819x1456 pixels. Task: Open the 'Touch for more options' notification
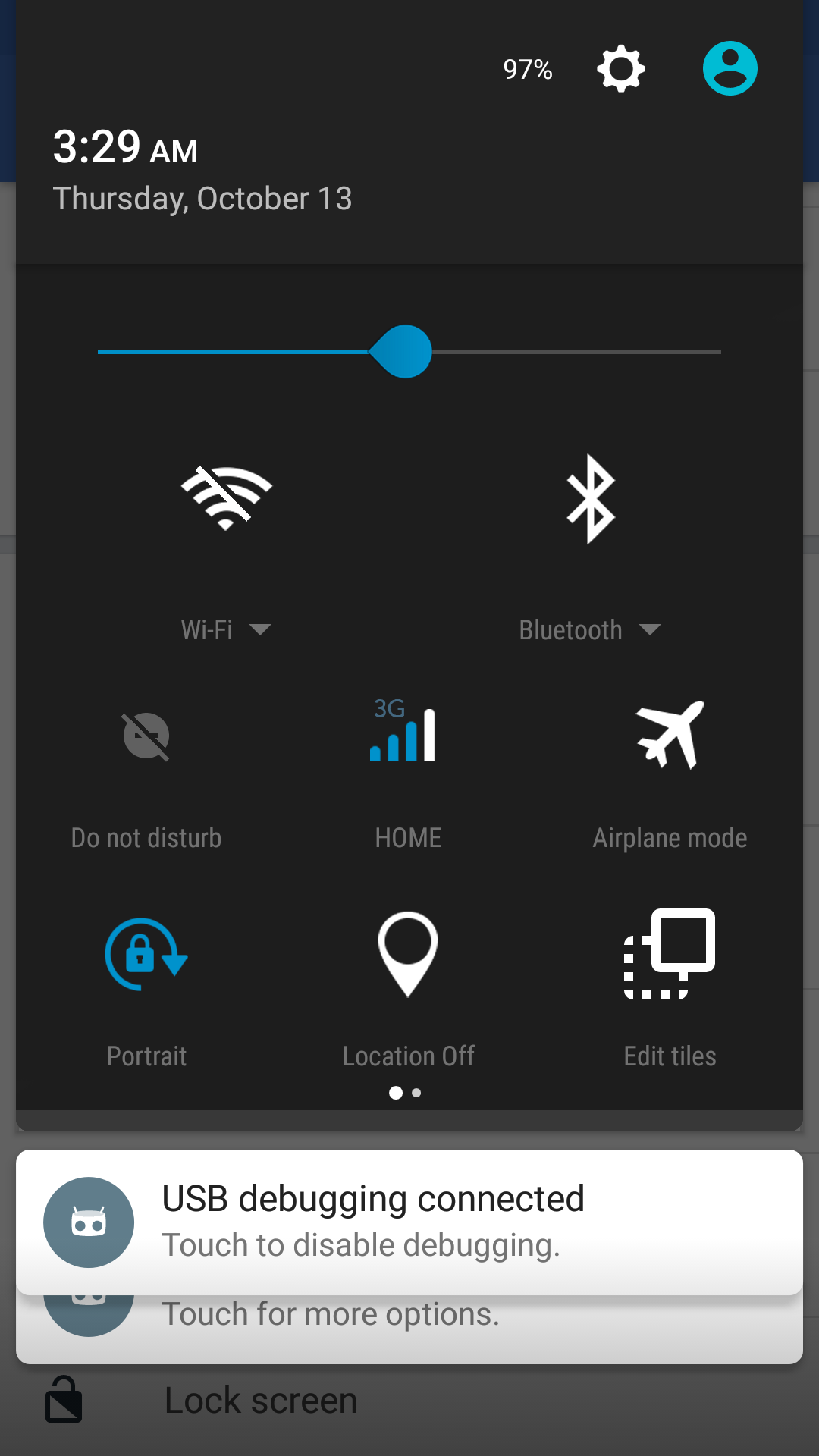click(x=409, y=1329)
